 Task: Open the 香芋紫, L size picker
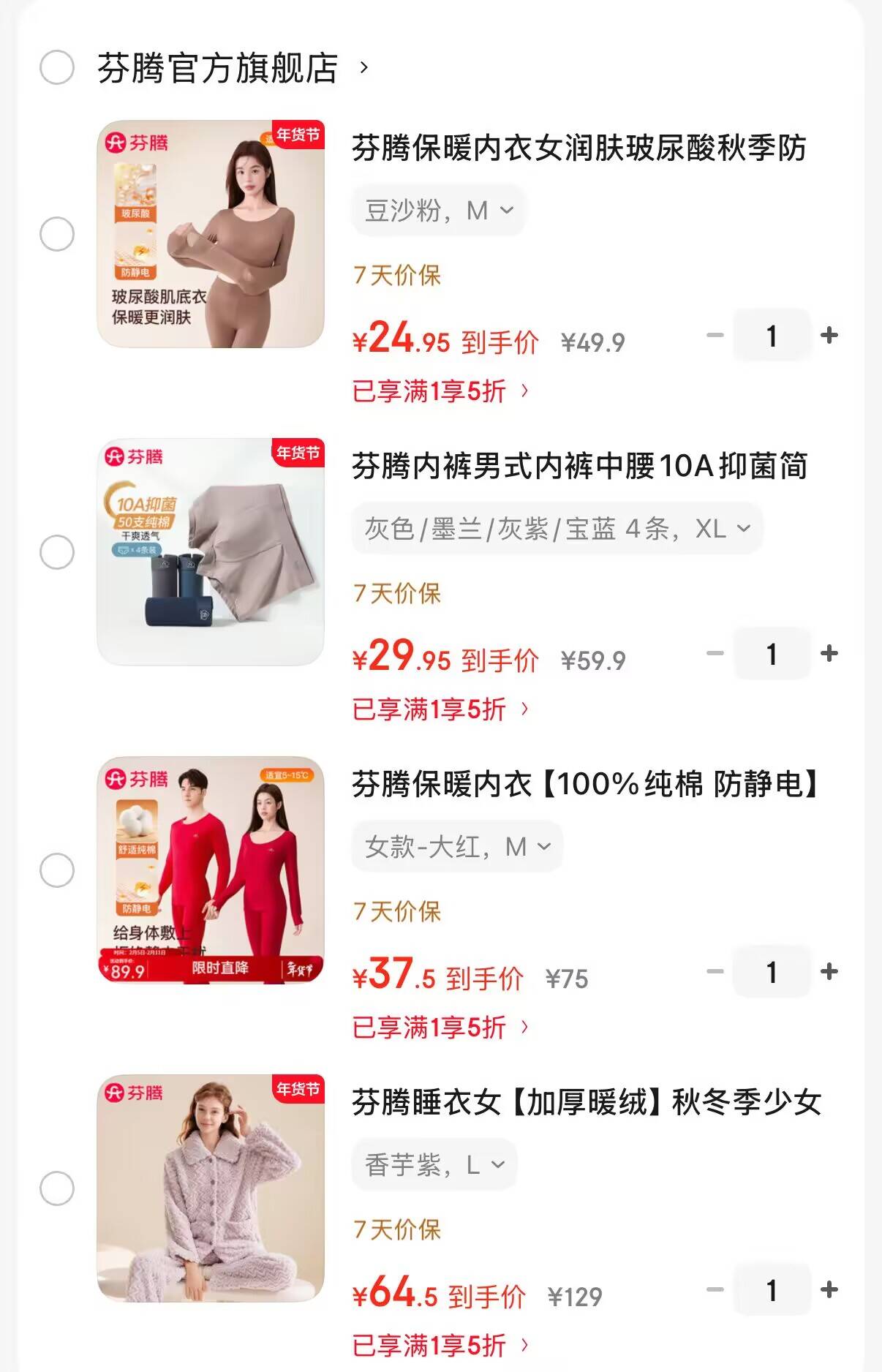pyautogui.click(x=434, y=1164)
